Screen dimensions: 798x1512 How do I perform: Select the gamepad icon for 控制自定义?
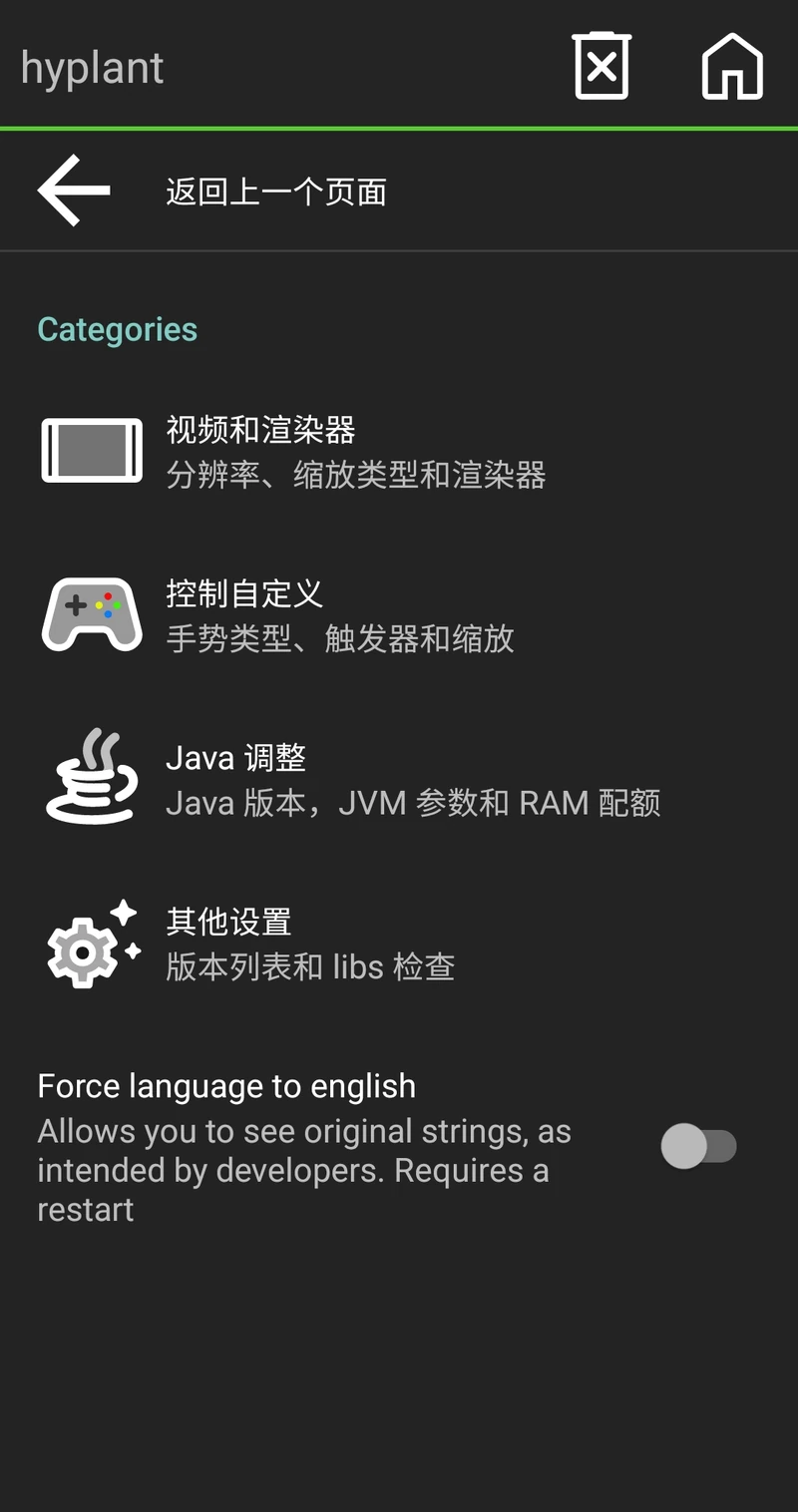click(91, 613)
